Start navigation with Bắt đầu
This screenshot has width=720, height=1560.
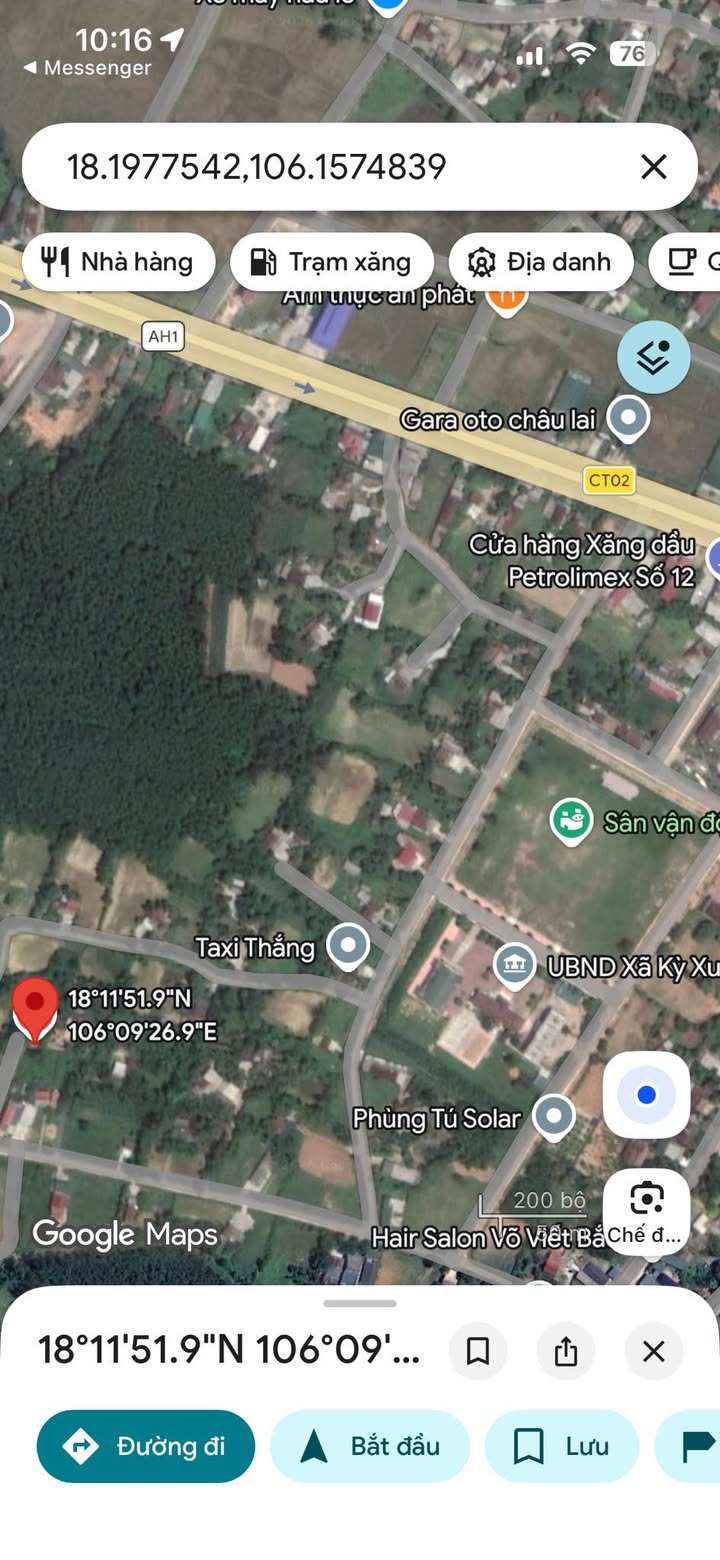370,1446
